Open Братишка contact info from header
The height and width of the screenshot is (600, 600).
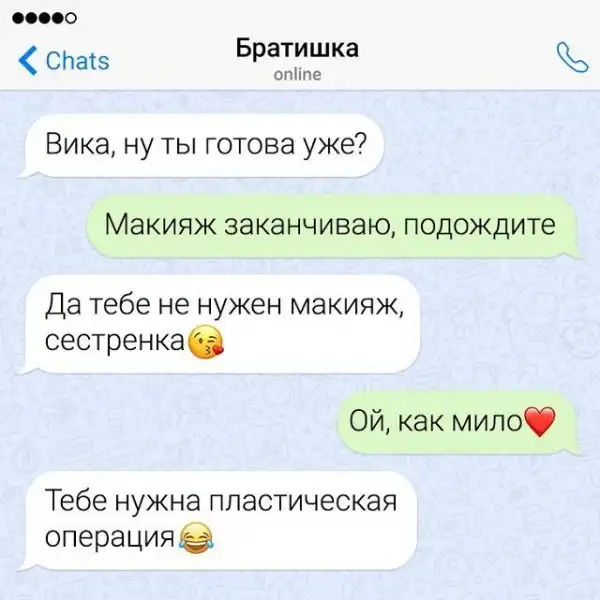pos(297,59)
